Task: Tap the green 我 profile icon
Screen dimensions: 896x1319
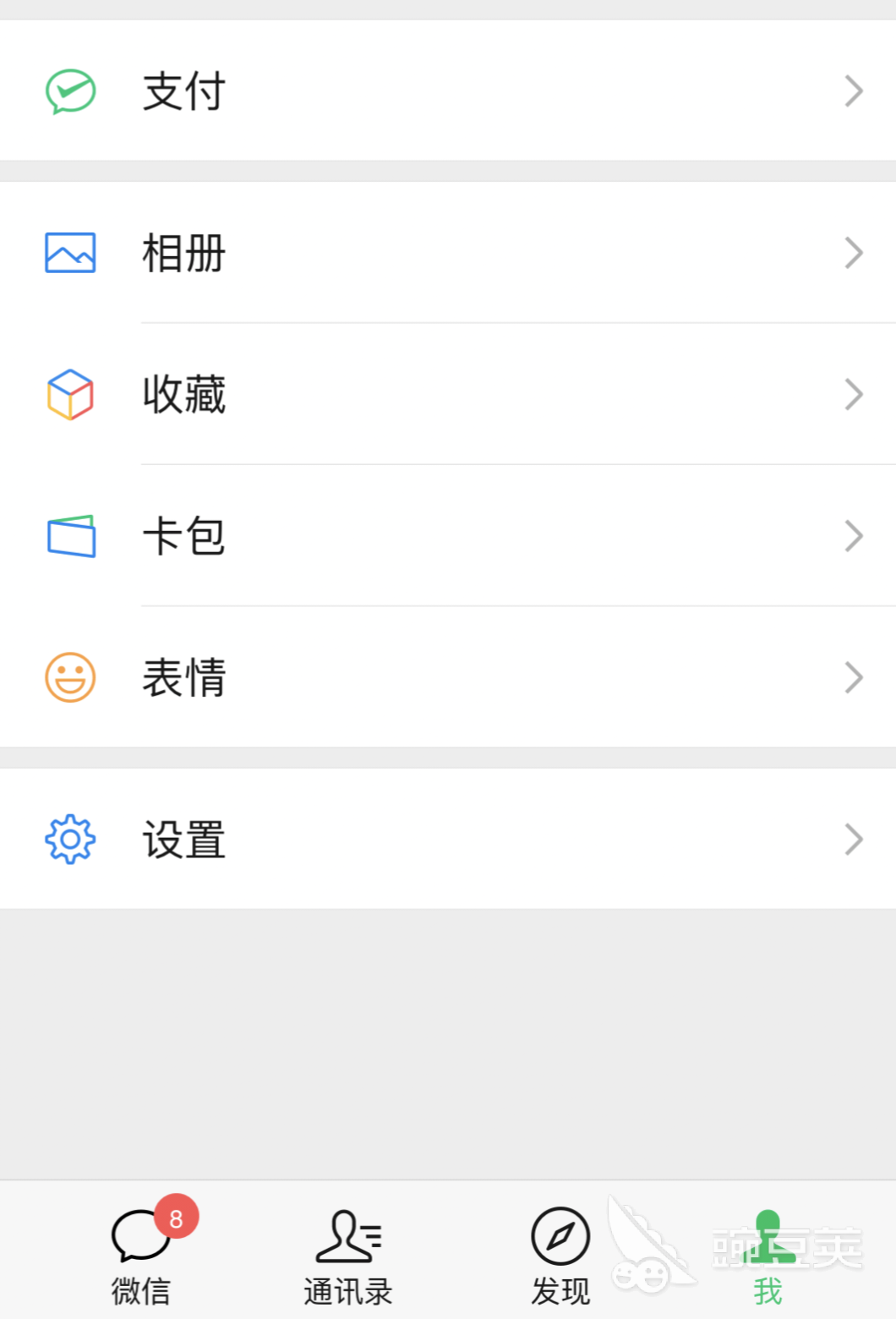Action: tap(768, 1236)
